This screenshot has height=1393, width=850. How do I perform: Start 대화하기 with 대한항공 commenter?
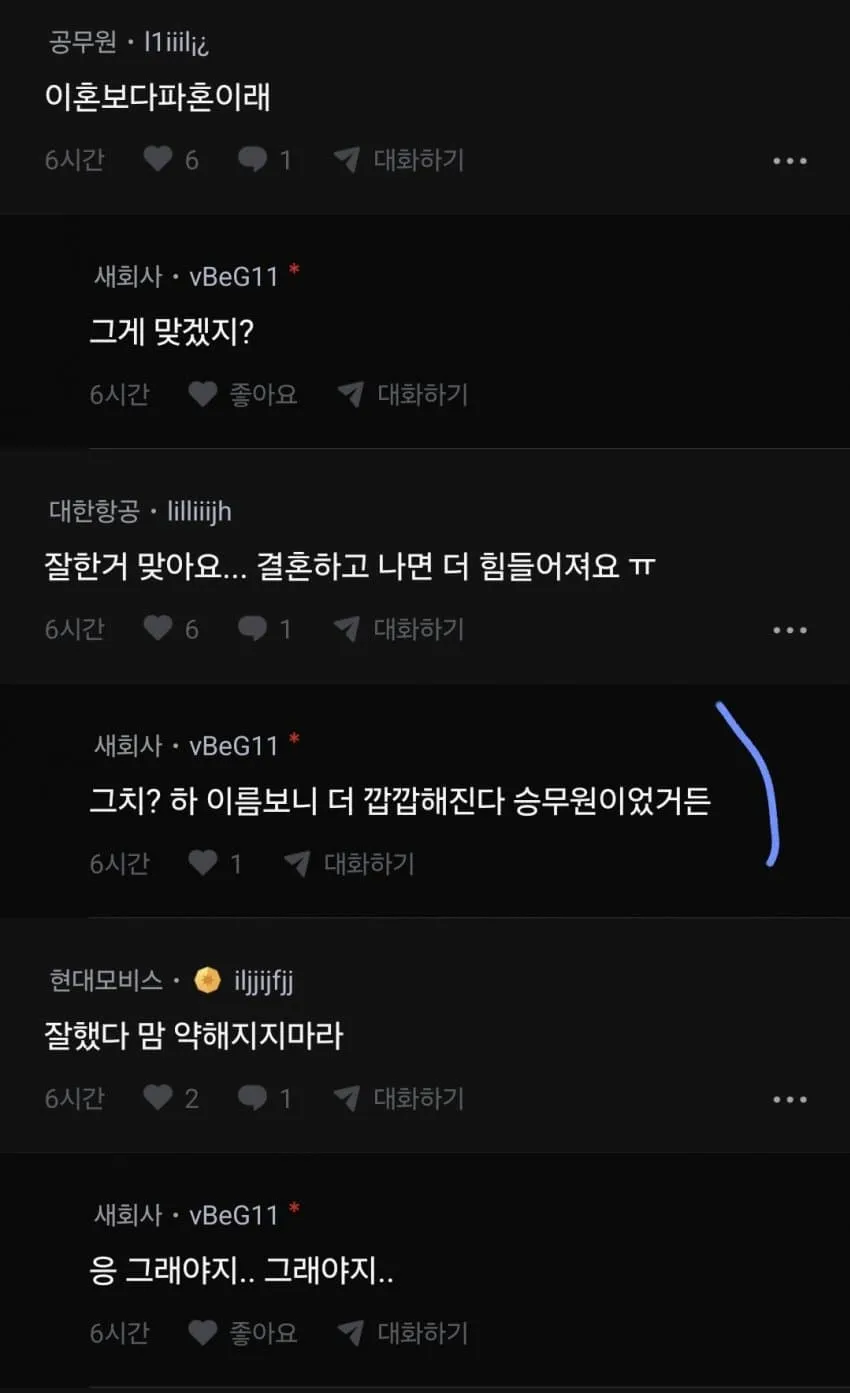[x=400, y=629]
